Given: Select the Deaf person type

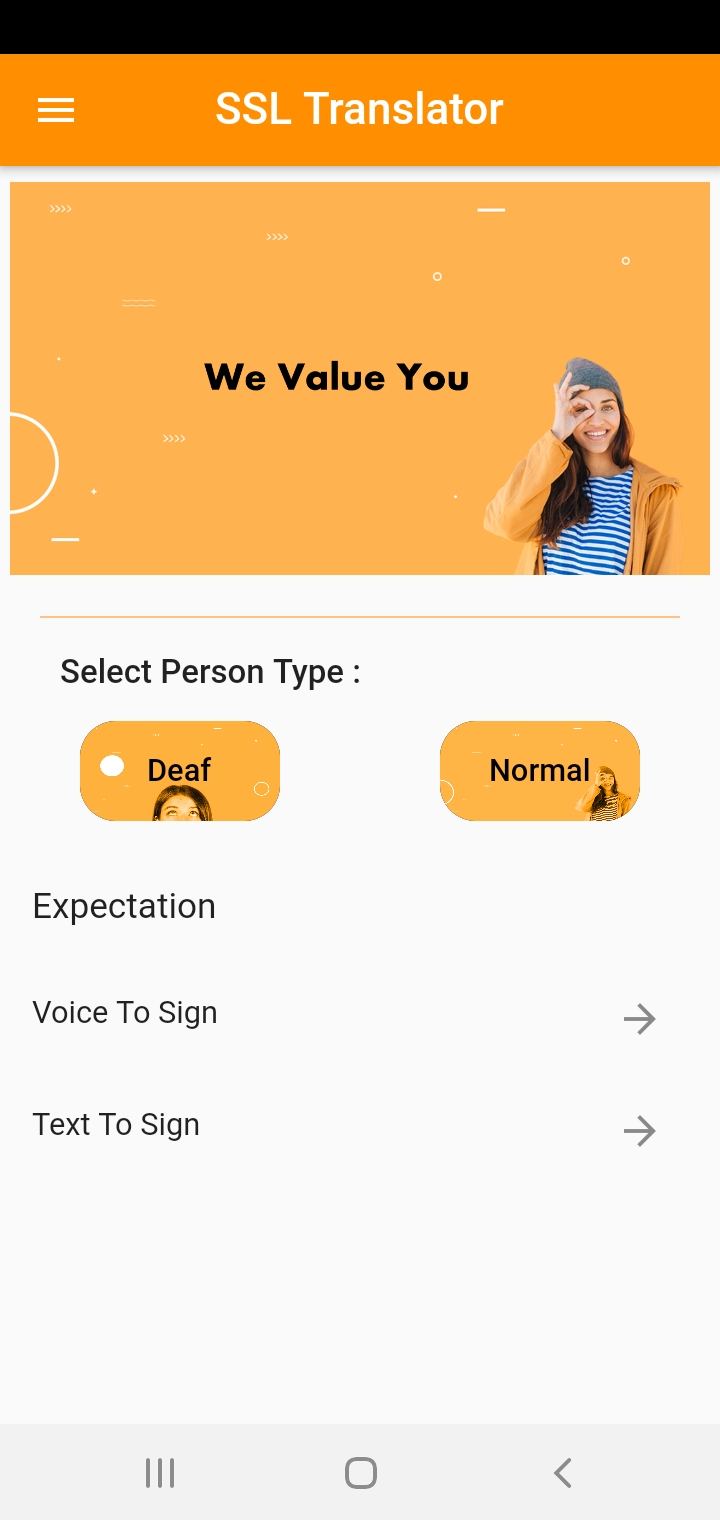Looking at the screenshot, I should (x=180, y=771).
